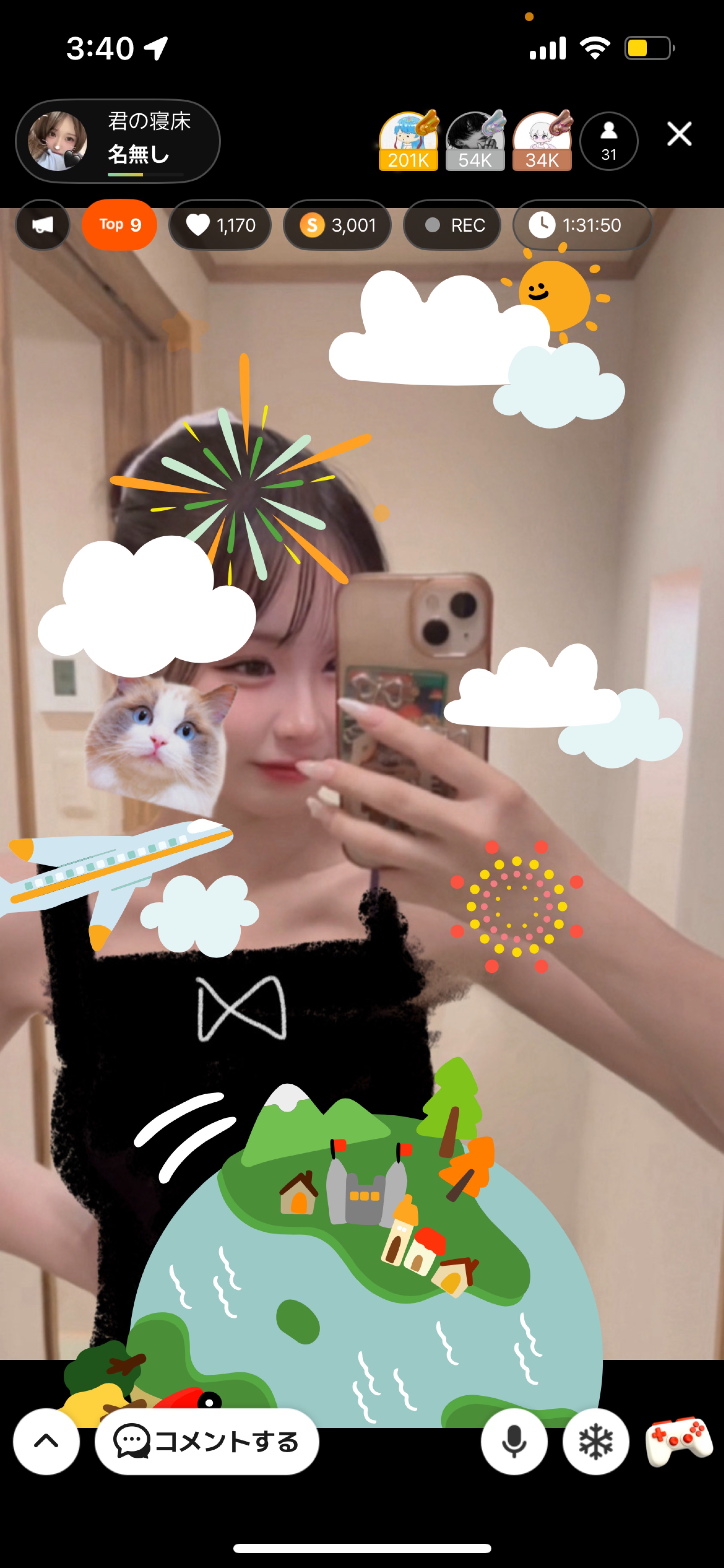The height and width of the screenshot is (1568, 724).
Task: Close the live stream
Action: tap(679, 134)
